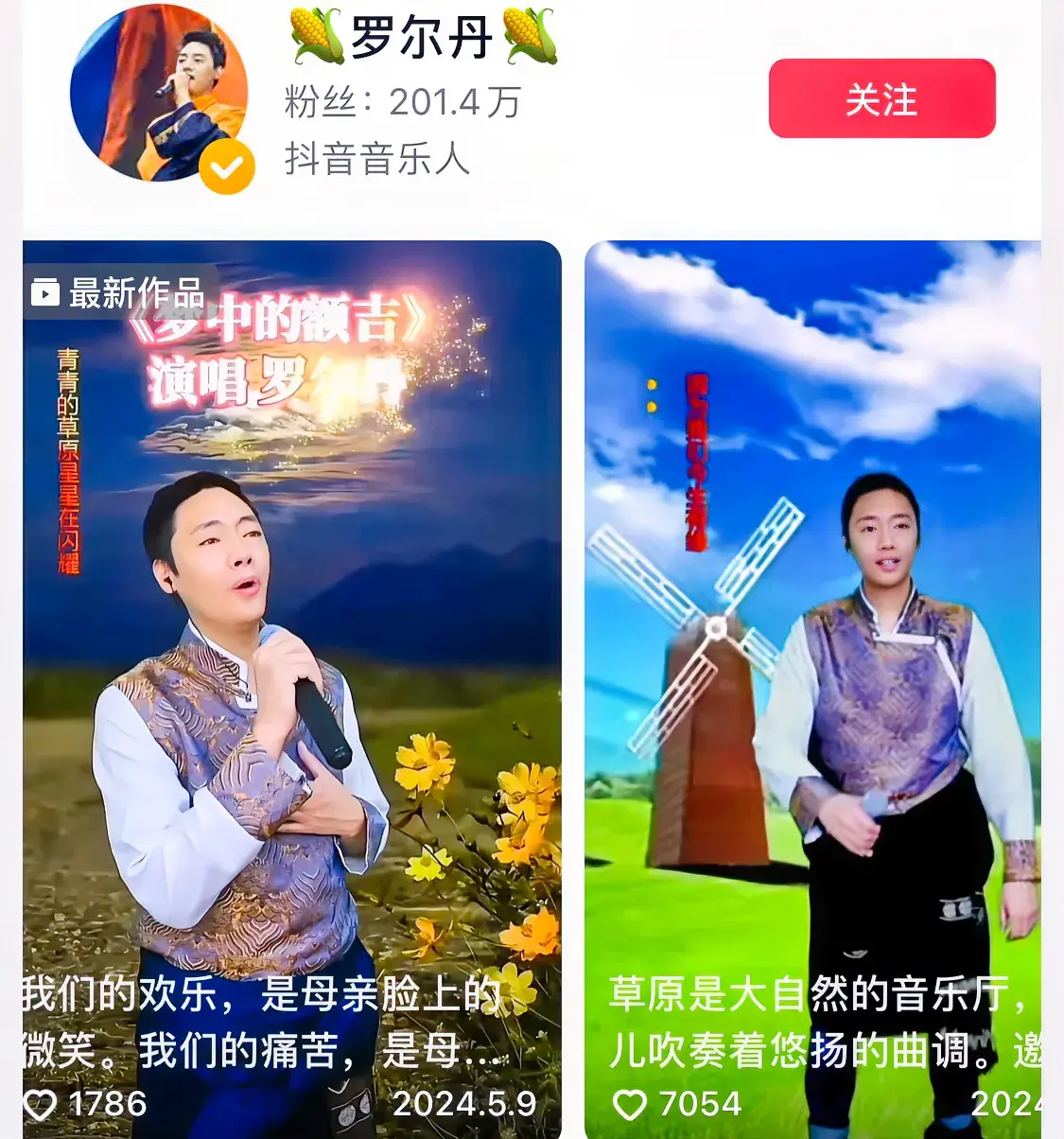Screen dimensions: 1064x1139
Task: Open the windmill video with 7054 likes
Action: click(813, 662)
